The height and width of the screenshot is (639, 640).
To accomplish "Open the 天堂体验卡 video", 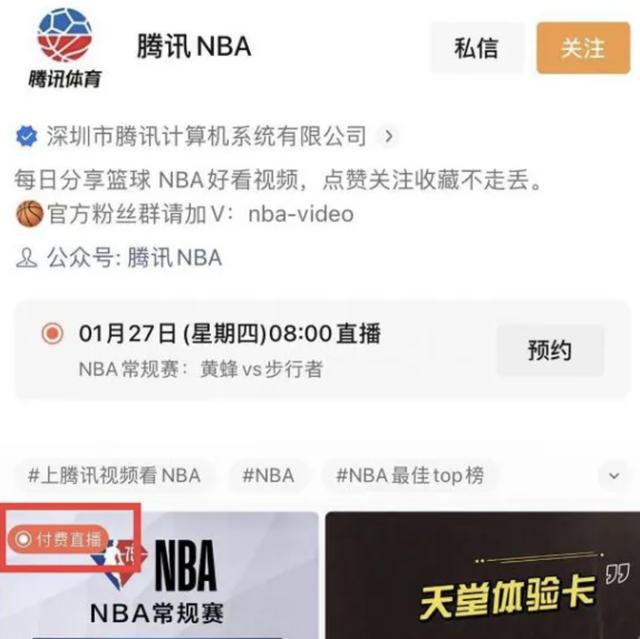I will [x=482, y=577].
